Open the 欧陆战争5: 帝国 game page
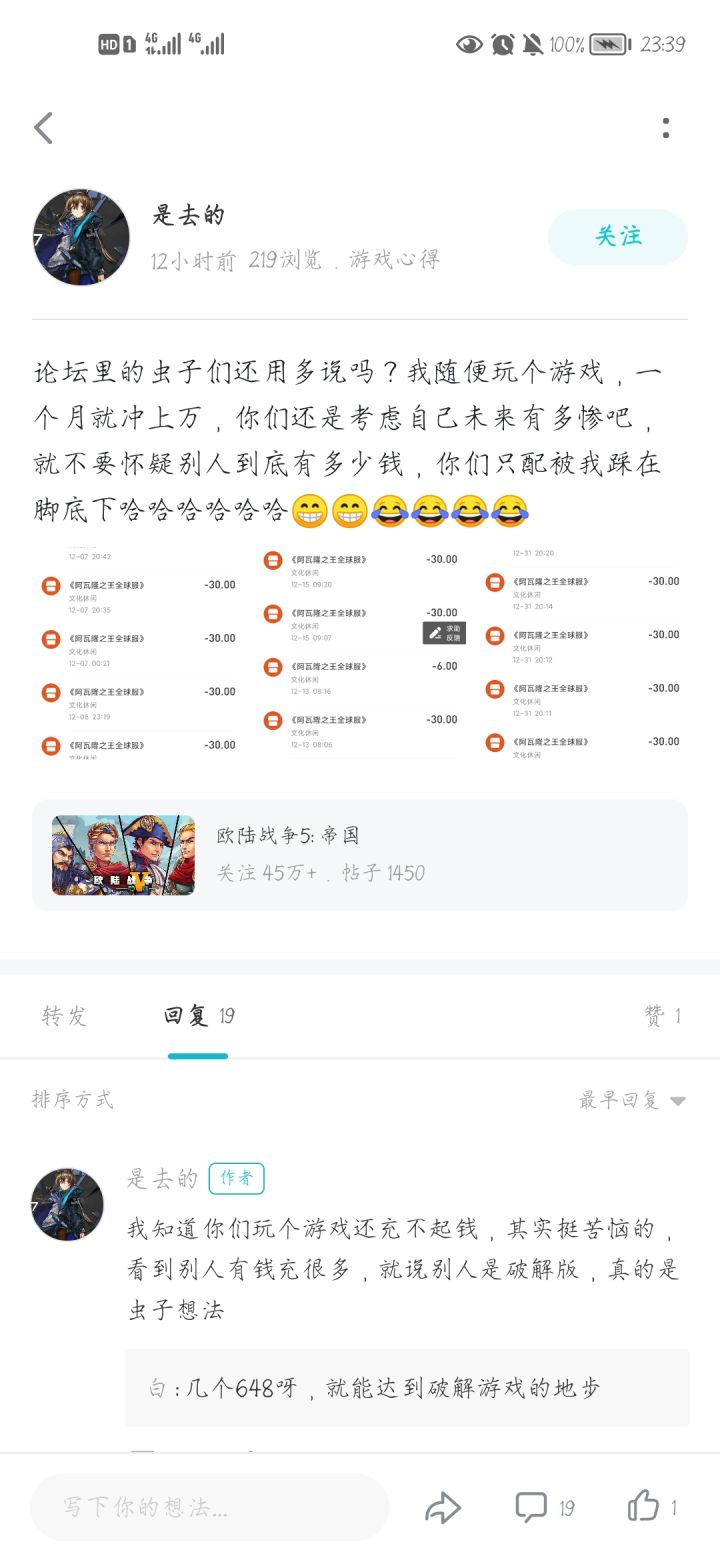Image resolution: width=720 pixels, height=1560 pixels. 360,856
